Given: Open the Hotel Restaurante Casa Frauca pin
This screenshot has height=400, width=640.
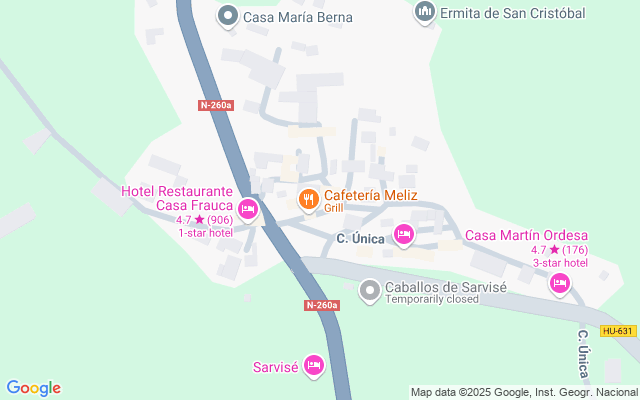Looking at the screenshot, I should click(x=247, y=209).
